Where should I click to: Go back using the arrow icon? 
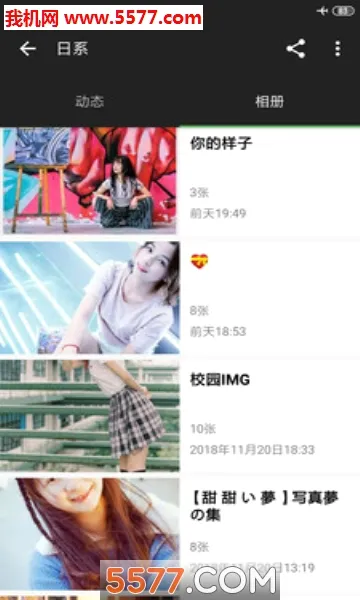click(28, 49)
